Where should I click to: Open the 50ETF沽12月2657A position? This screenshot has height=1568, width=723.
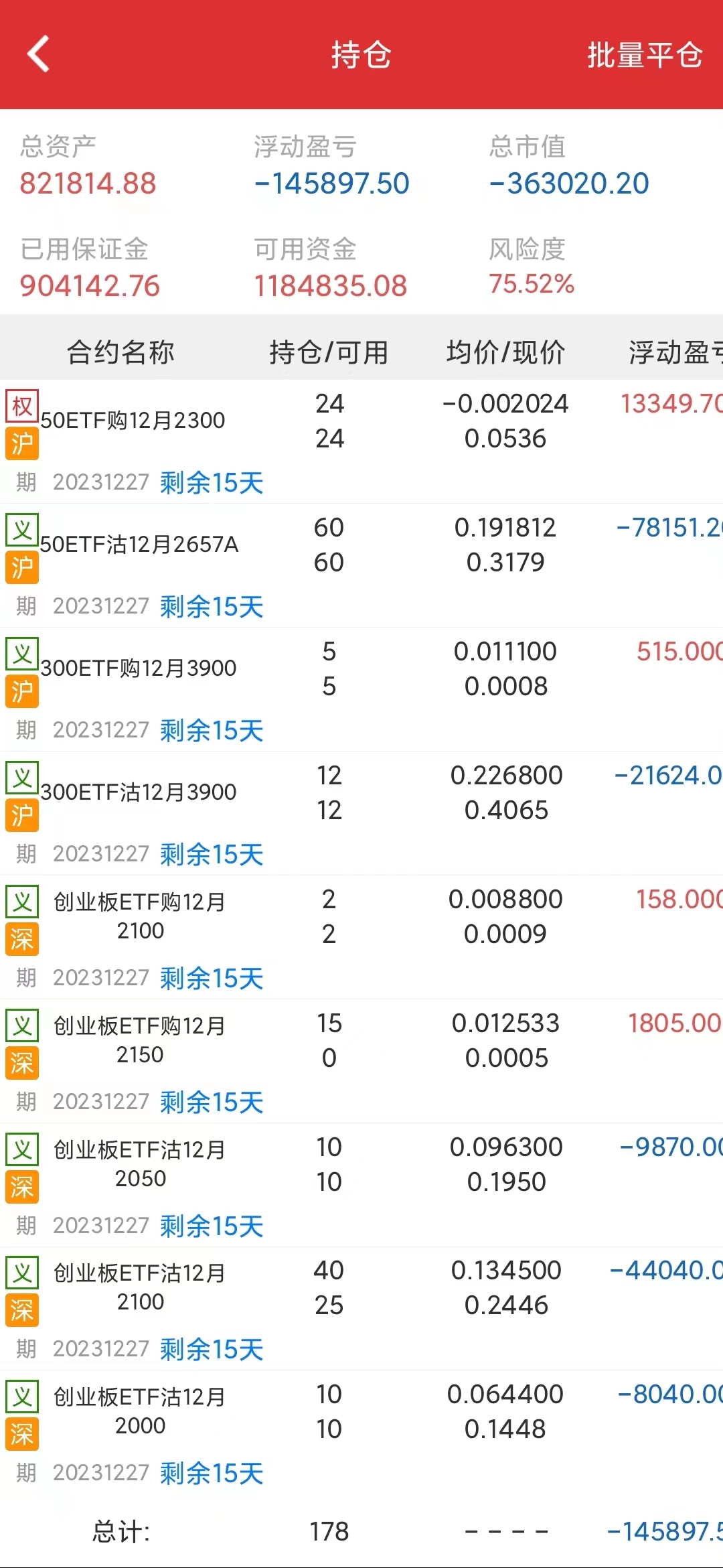tap(139, 545)
